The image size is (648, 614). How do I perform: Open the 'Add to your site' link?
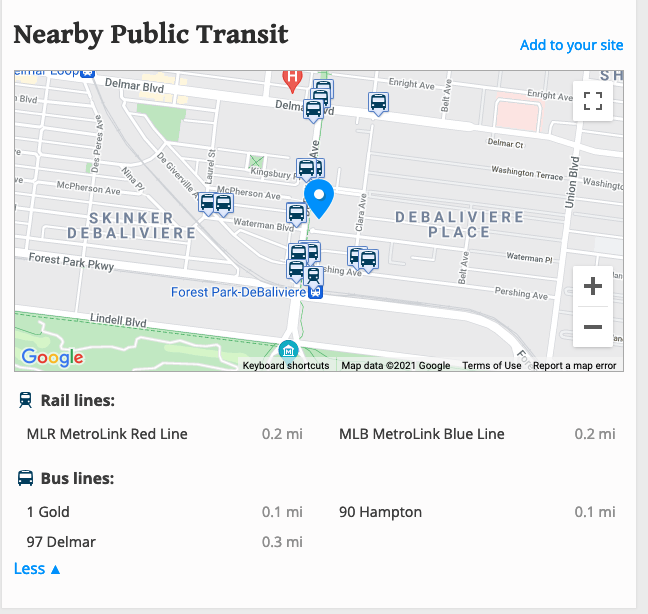point(571,45)
